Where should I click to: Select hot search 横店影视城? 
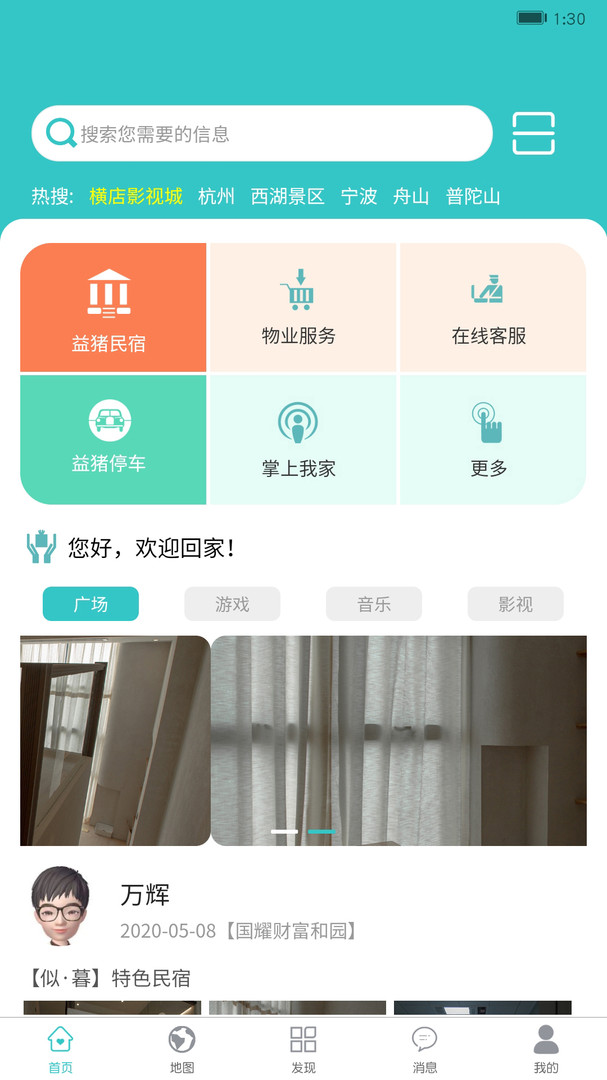click(x=136, y=196)
